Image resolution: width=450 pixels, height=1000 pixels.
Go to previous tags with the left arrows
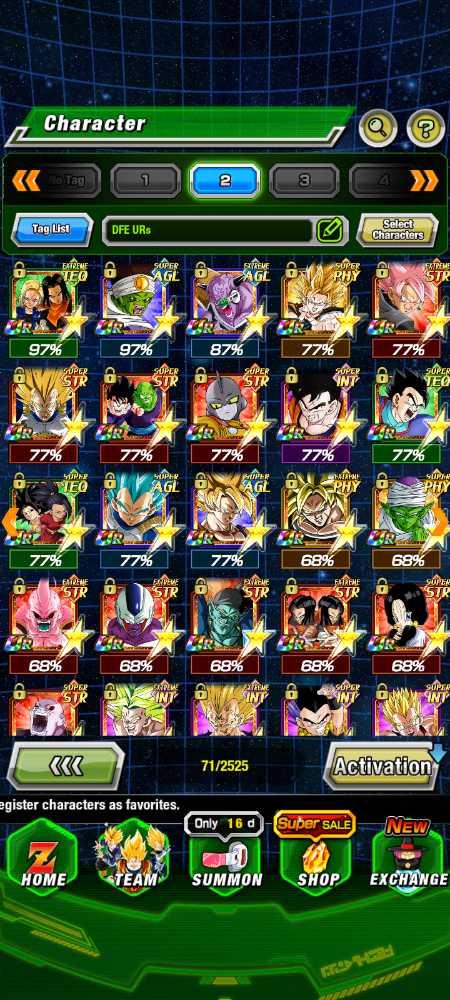click(x=26, y=181)
